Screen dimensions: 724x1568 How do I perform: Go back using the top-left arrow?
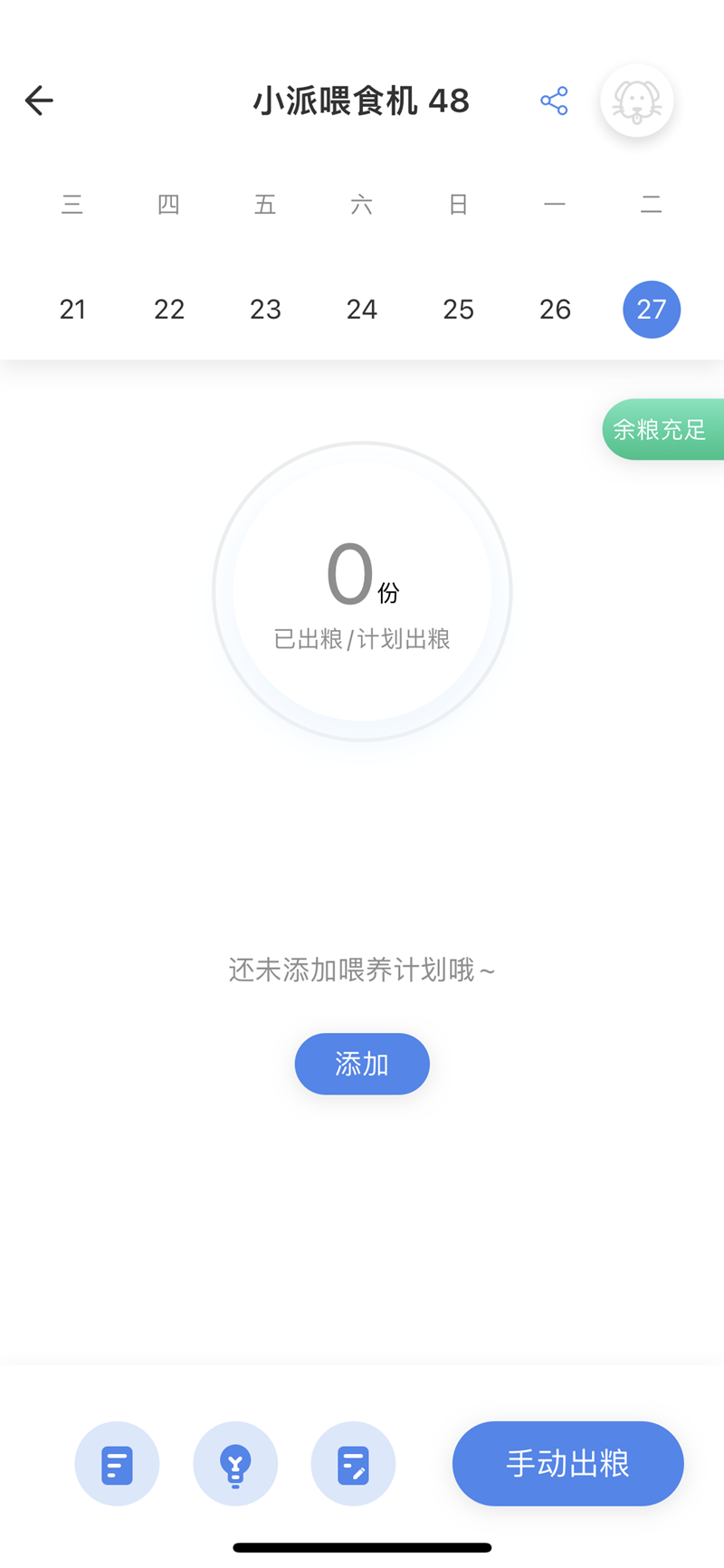pos(39,100)
